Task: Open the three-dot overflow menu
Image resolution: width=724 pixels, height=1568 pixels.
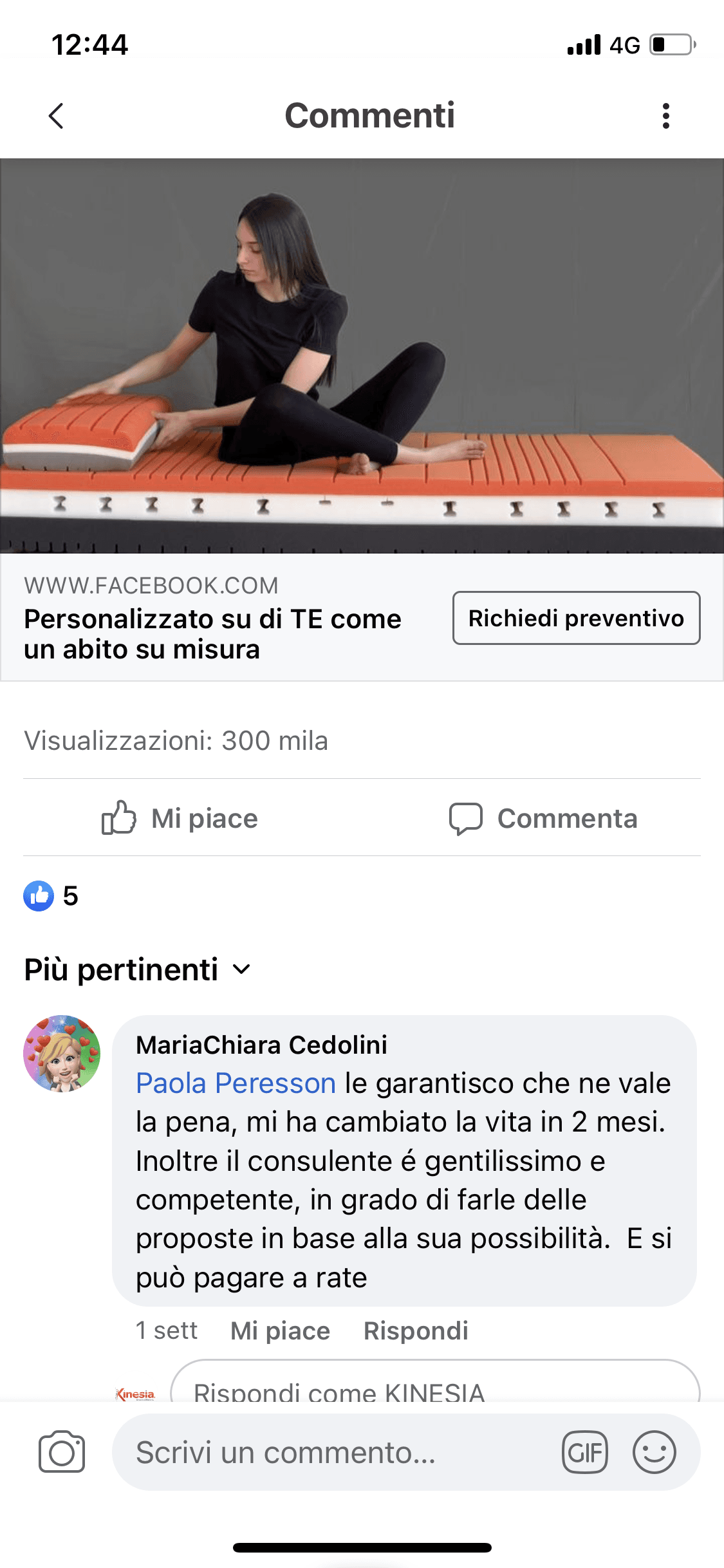Action: coord(666,117)
